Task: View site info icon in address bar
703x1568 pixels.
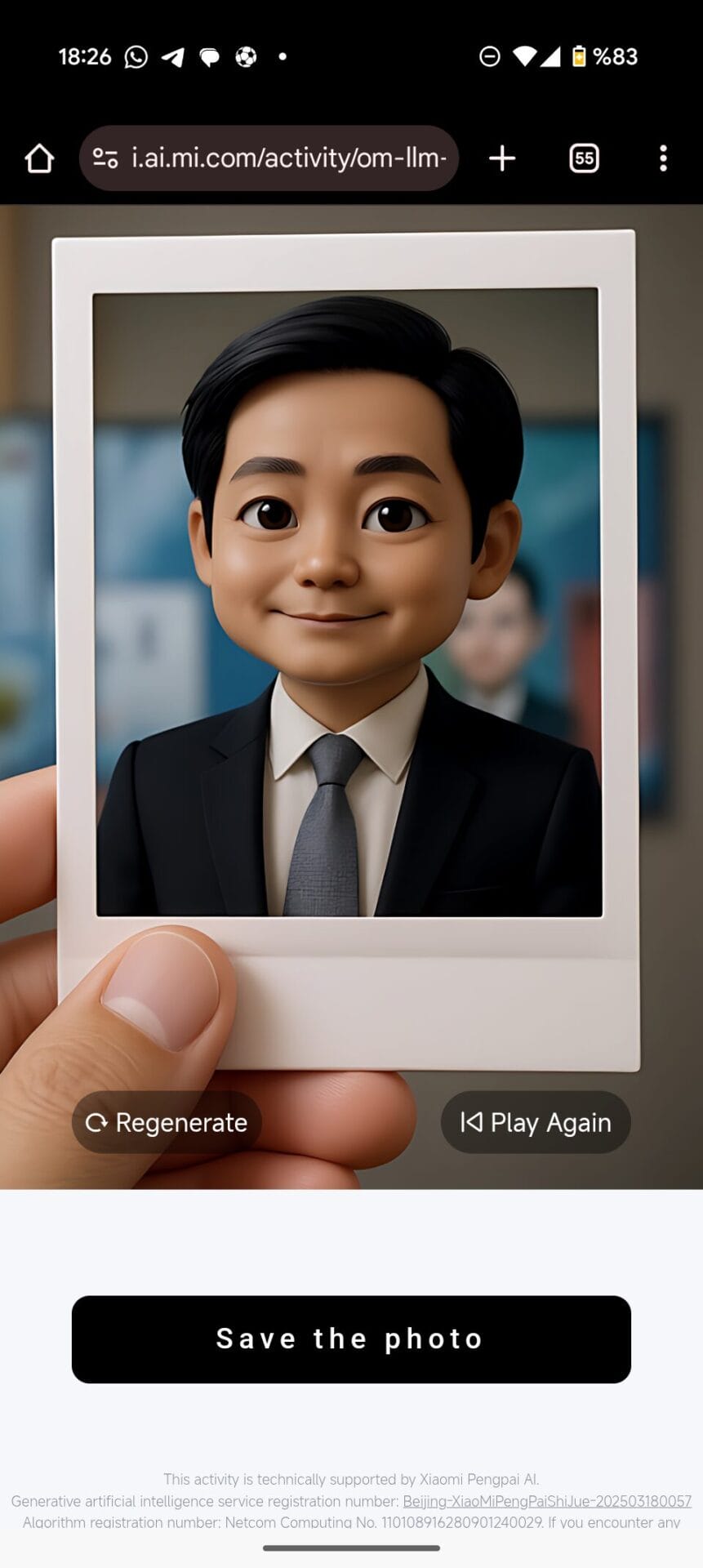Action: [x=105, y=158]
